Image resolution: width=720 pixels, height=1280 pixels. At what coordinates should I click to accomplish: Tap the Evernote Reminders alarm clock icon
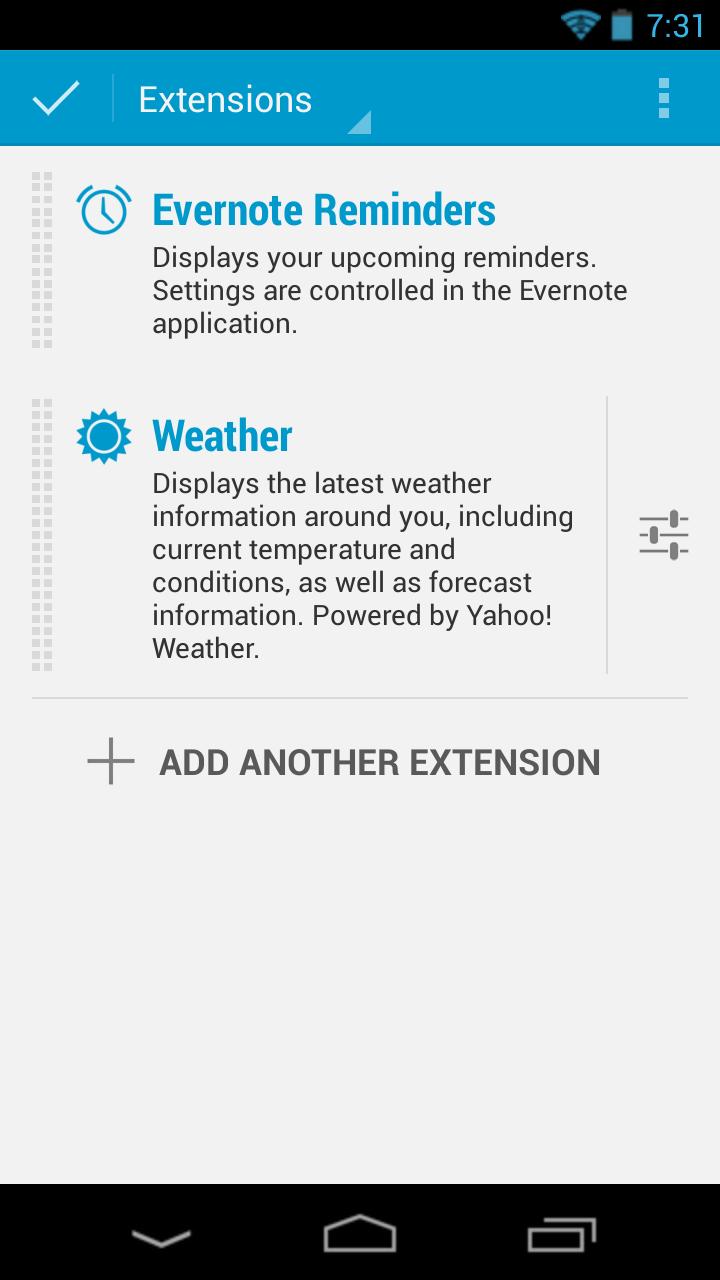tap(103, 210)
